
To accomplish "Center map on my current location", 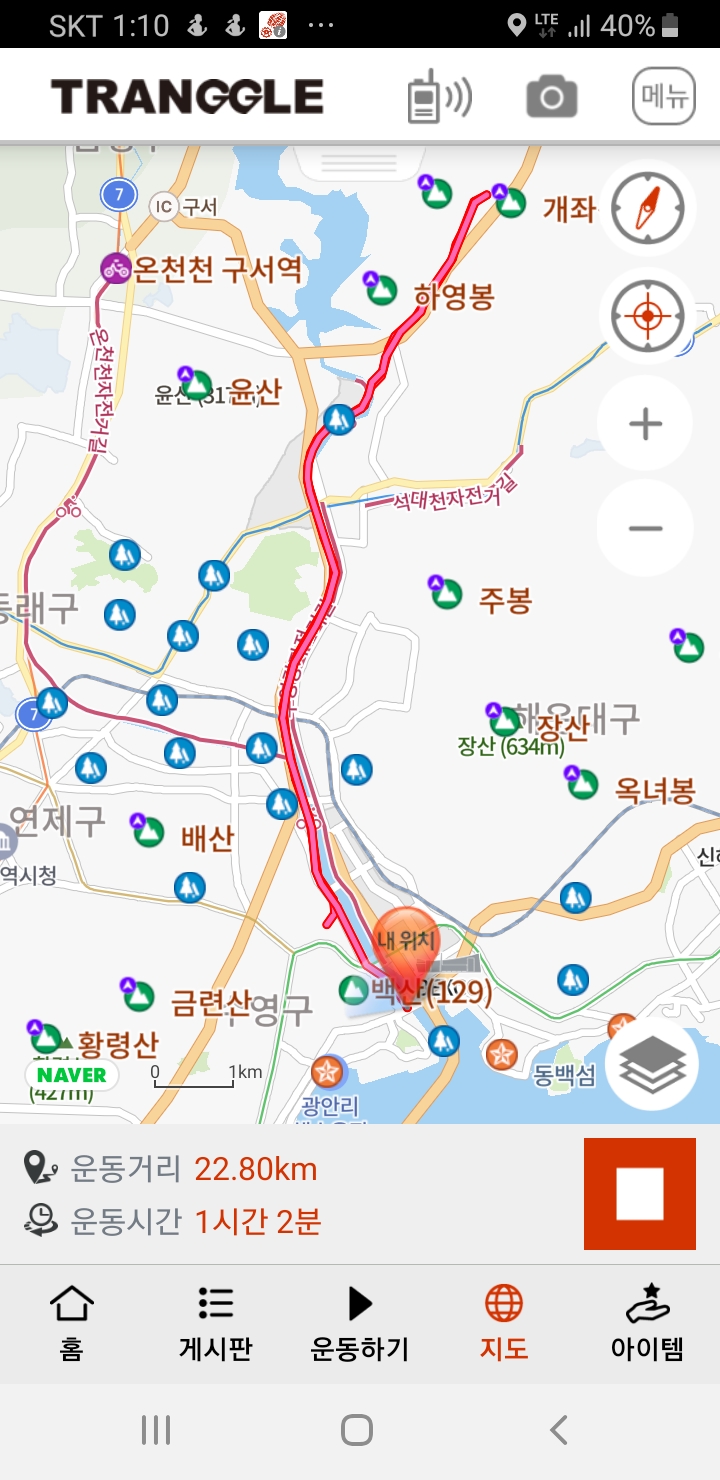I will coord(647,316).
